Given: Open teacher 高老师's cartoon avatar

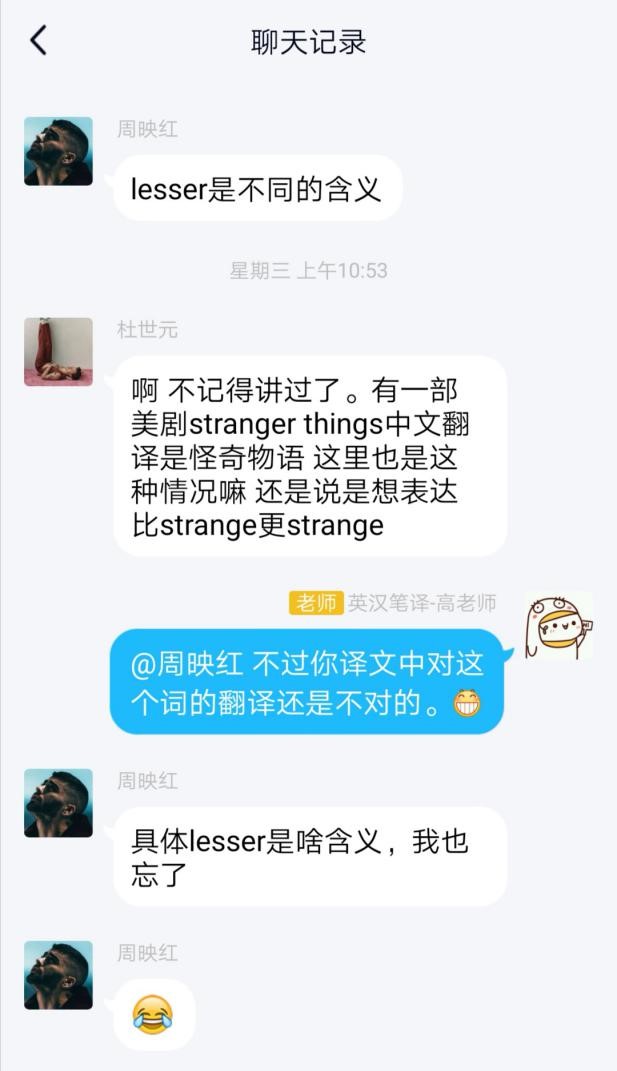Looking at the screenshot, I should tap(558, 626).
